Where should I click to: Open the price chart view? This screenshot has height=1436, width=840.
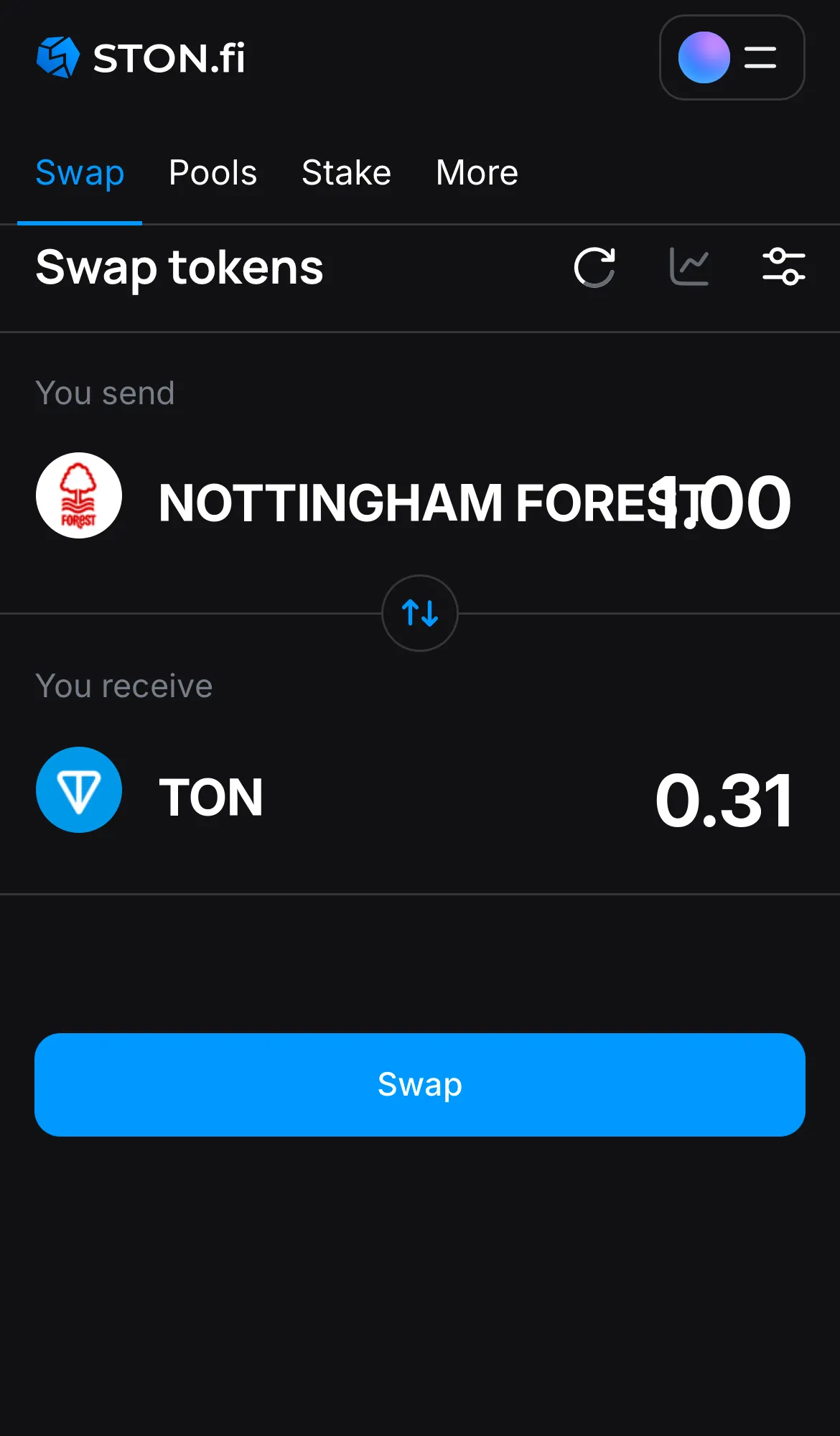(689, 266)
